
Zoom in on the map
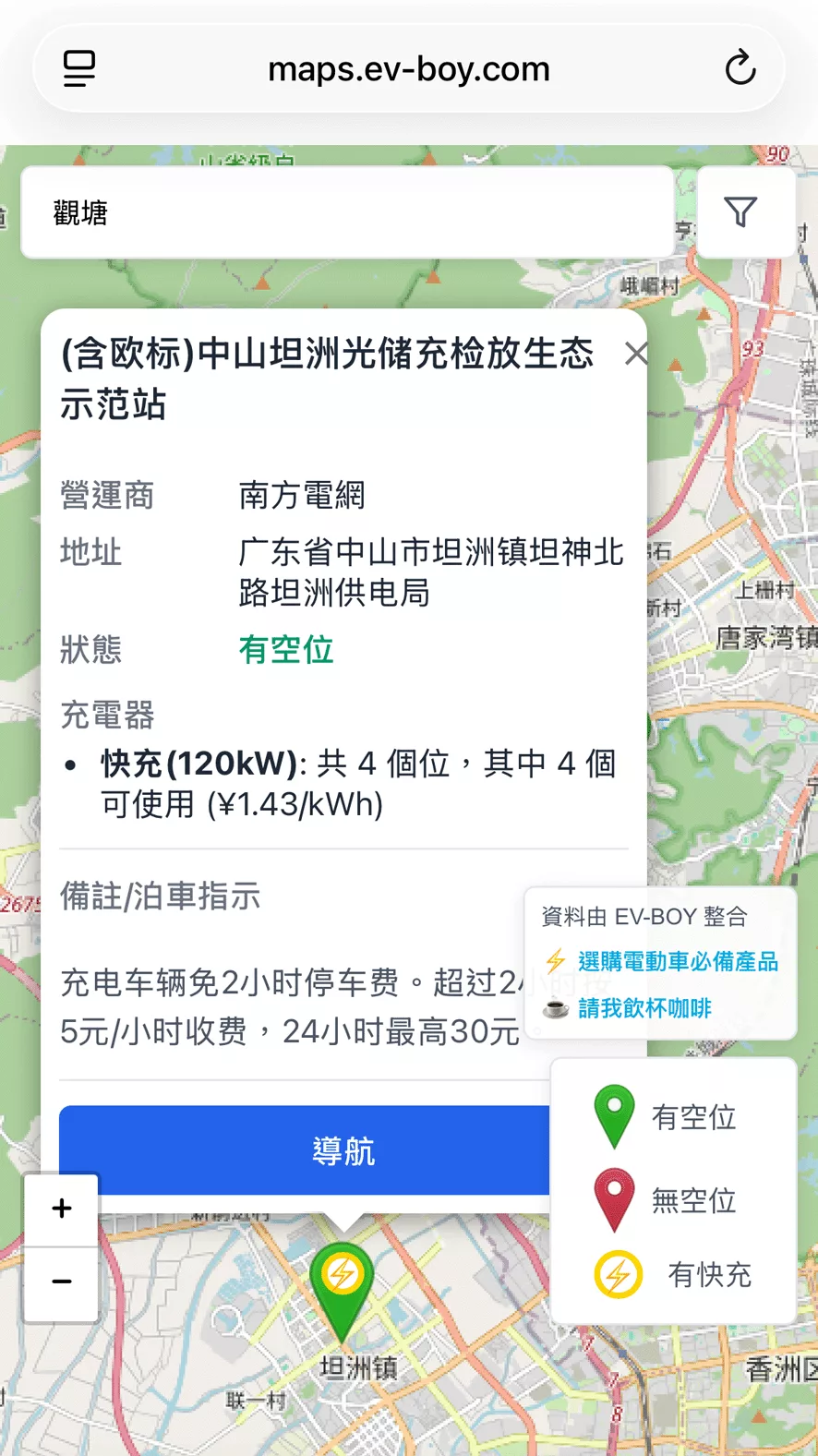tap(62, 1209)
